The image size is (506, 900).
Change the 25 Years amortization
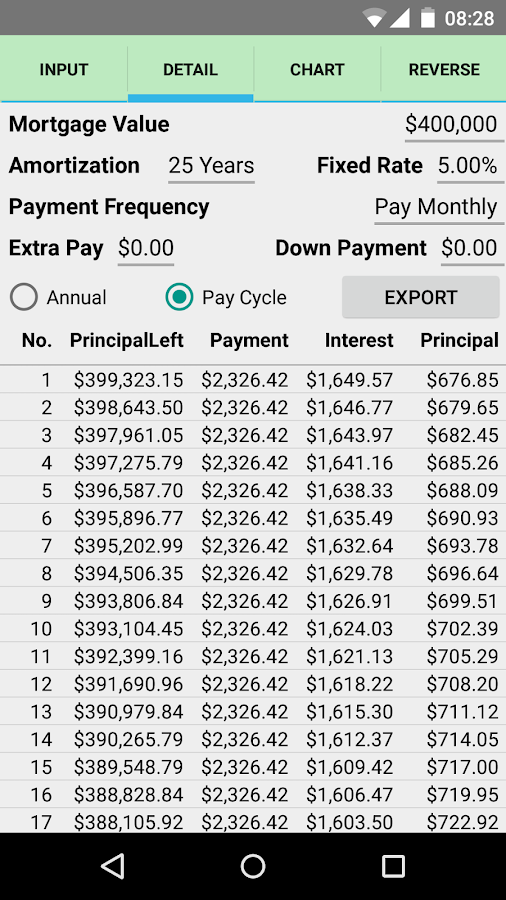click(x=211, y=166)
